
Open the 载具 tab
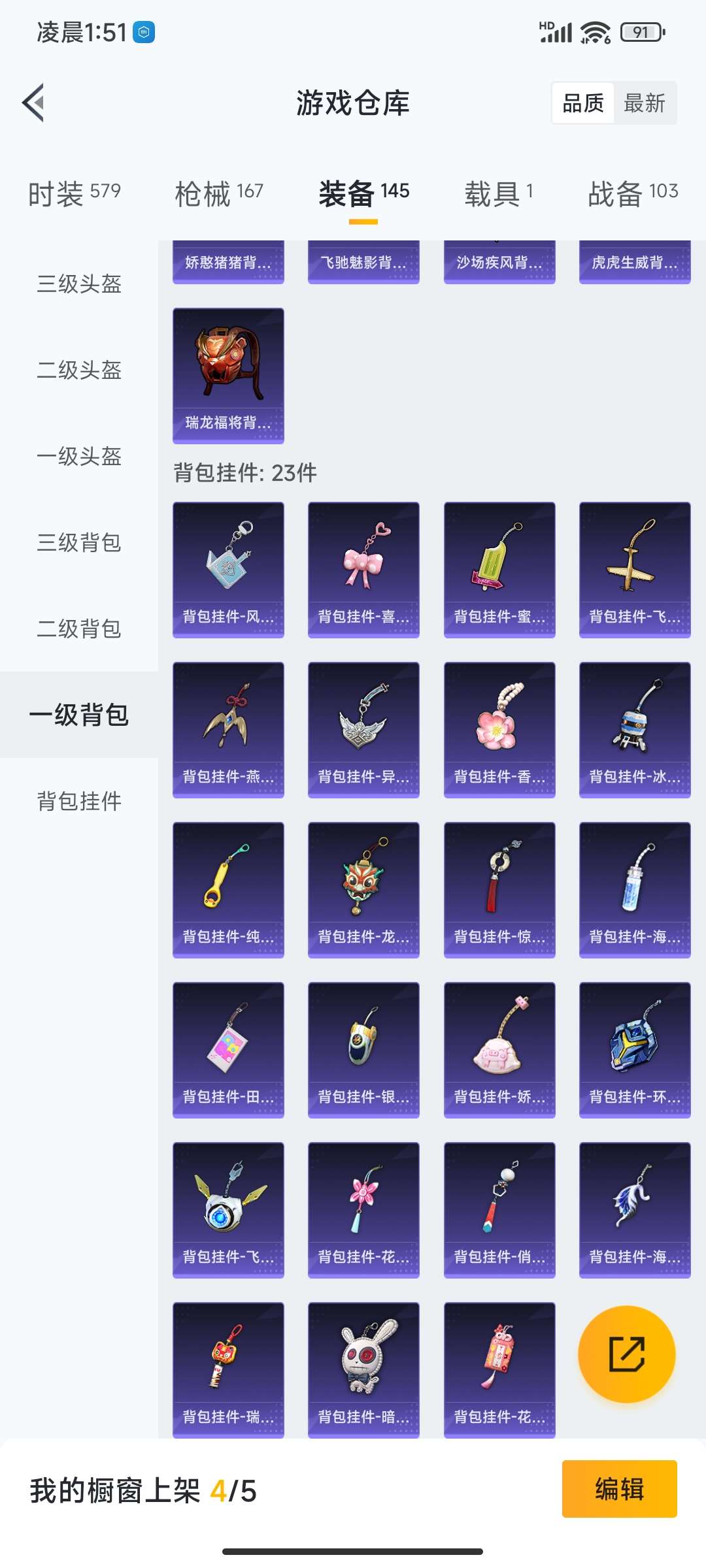pos(499,193)
